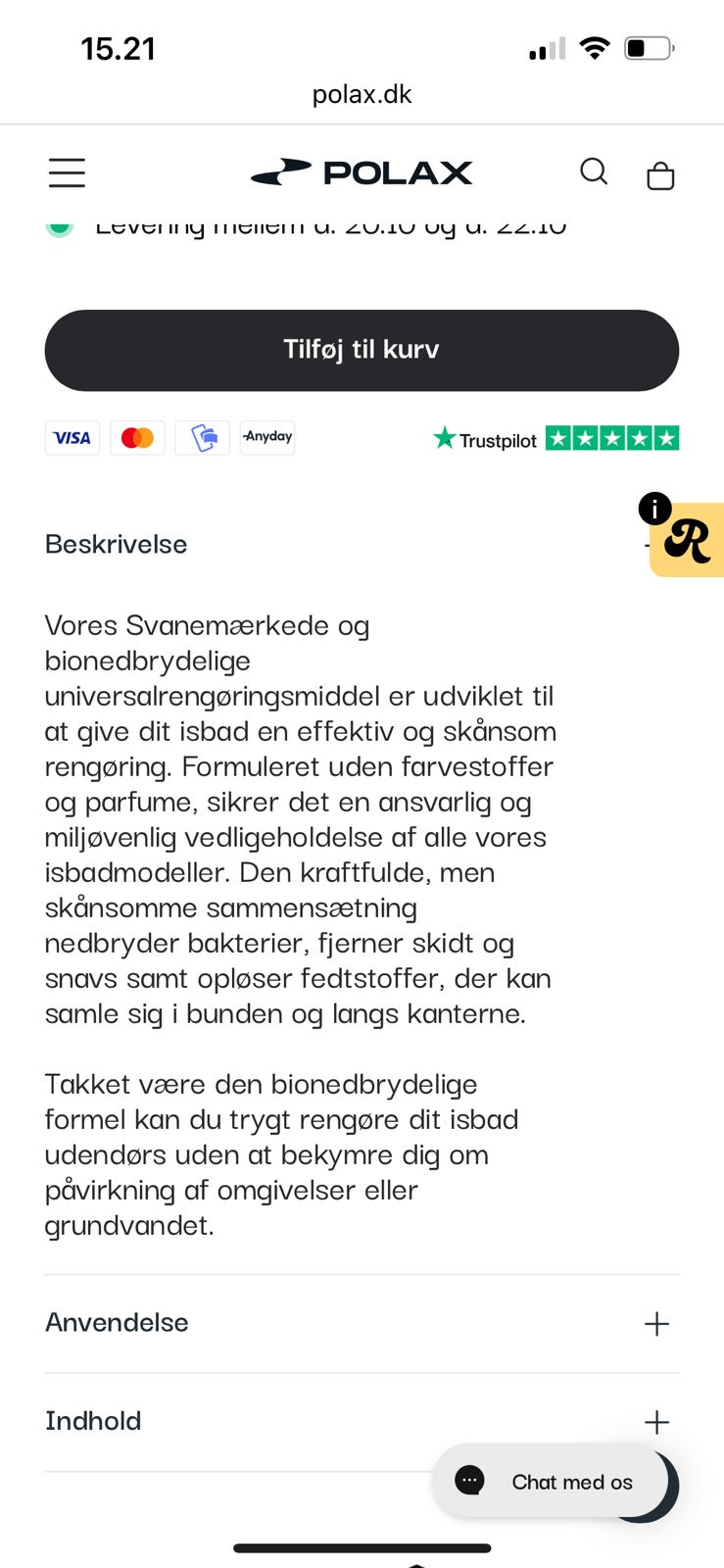Screen dimensions: 724x1568
Task: Open the chat with the bubble icon
Action: tap(469, 1482)
